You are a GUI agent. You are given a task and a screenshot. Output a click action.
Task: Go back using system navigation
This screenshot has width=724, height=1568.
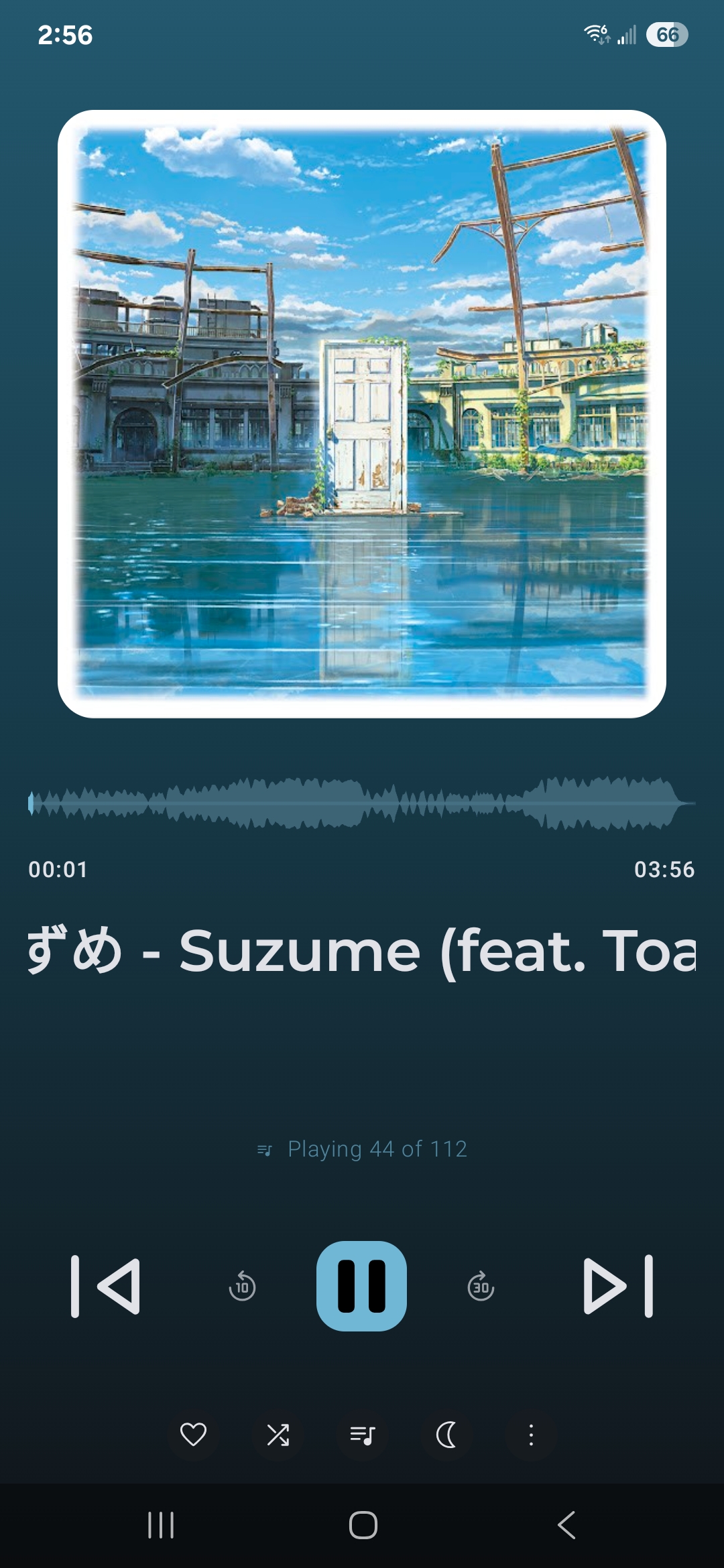click(x=566, y=1526)
